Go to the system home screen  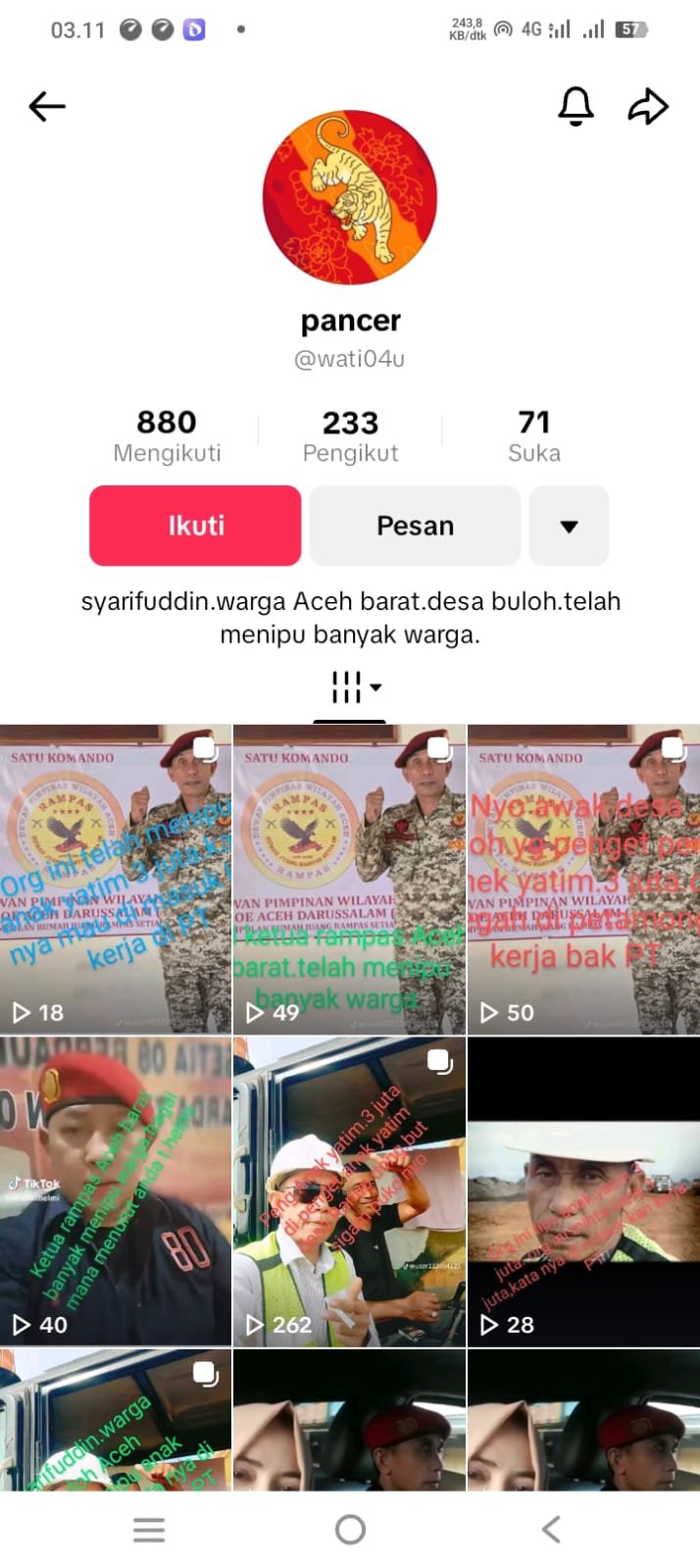pos(350,1530)
